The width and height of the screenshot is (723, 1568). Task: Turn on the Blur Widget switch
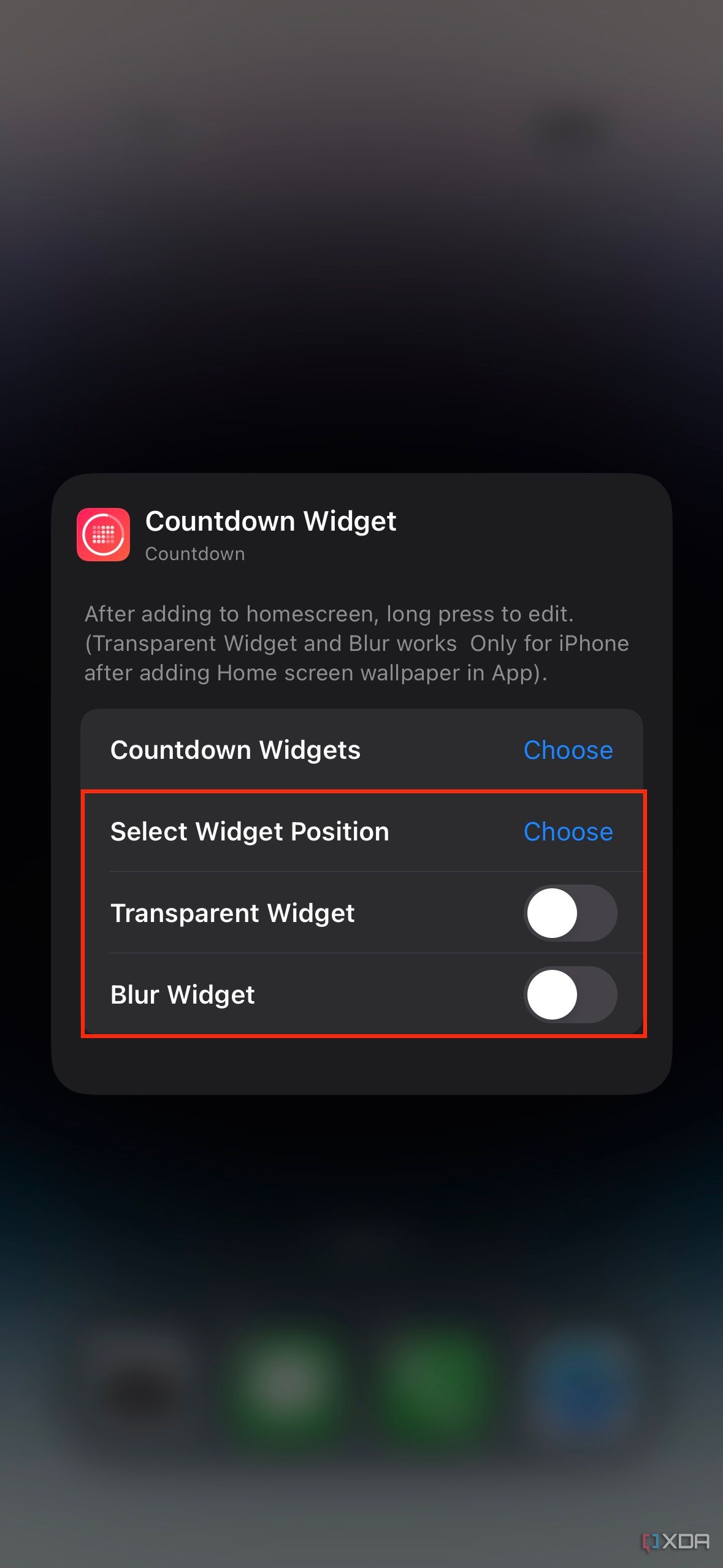pyautogui.click(x=570, y=994)
